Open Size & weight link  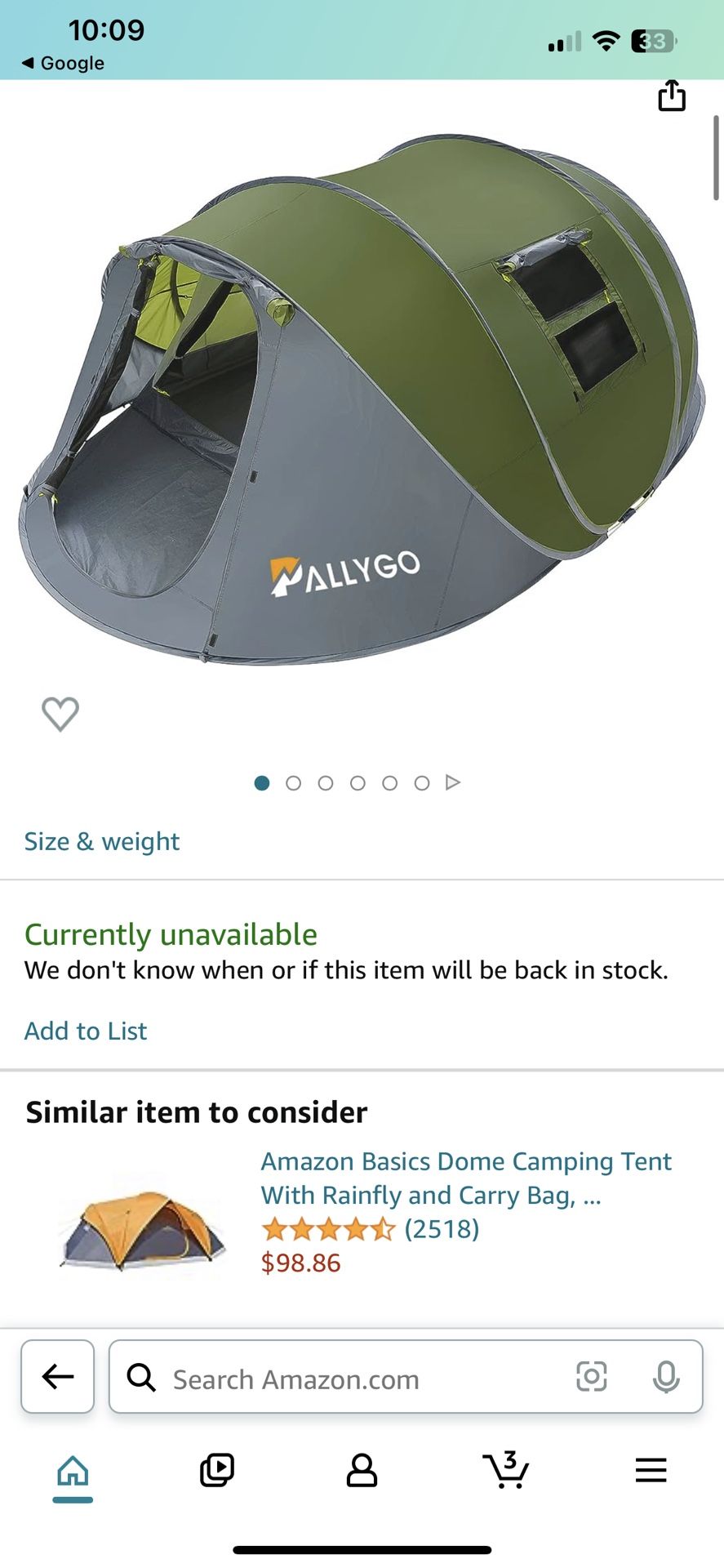102,841
